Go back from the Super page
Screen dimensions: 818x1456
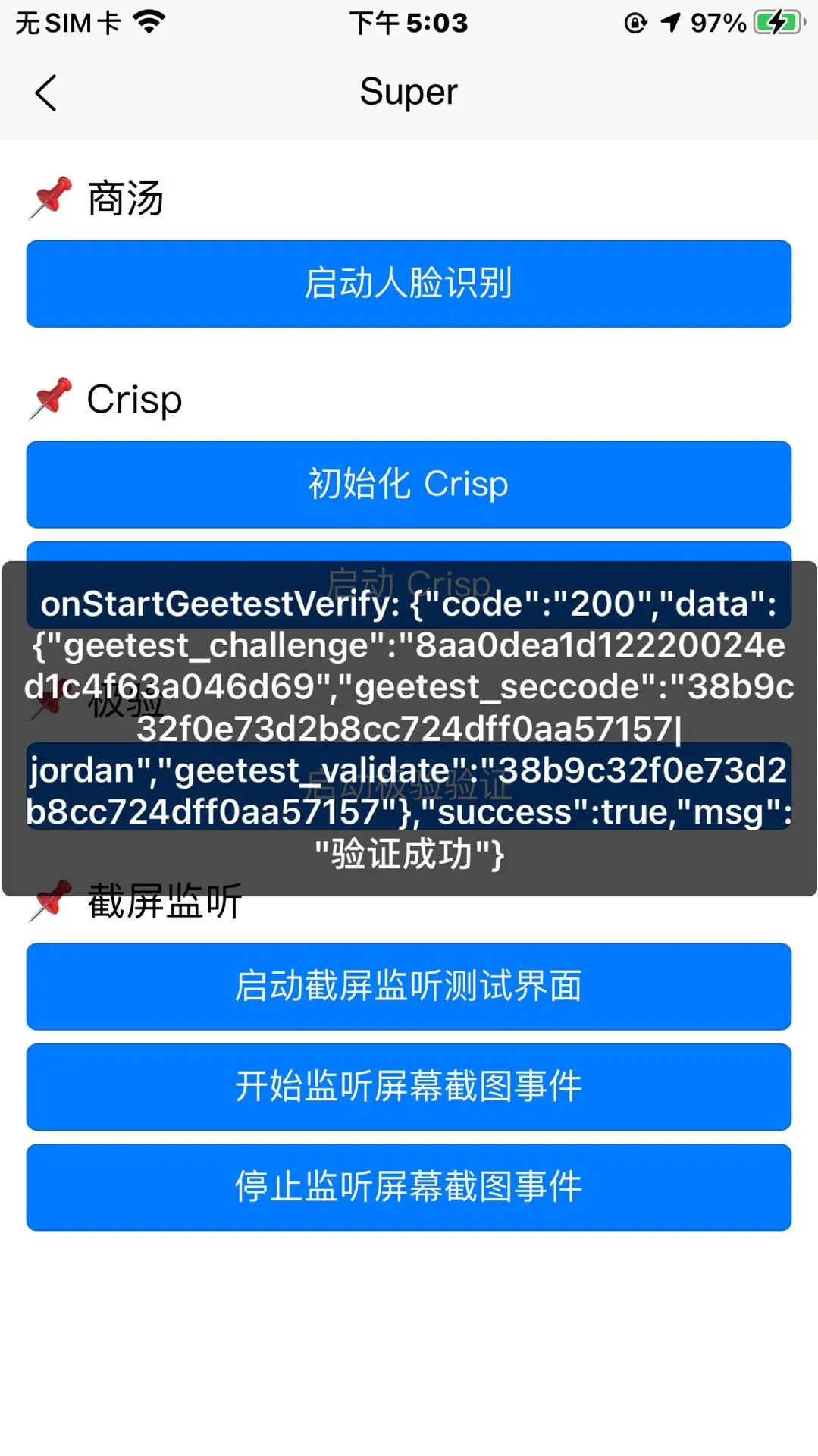click(x=45, y=93)
